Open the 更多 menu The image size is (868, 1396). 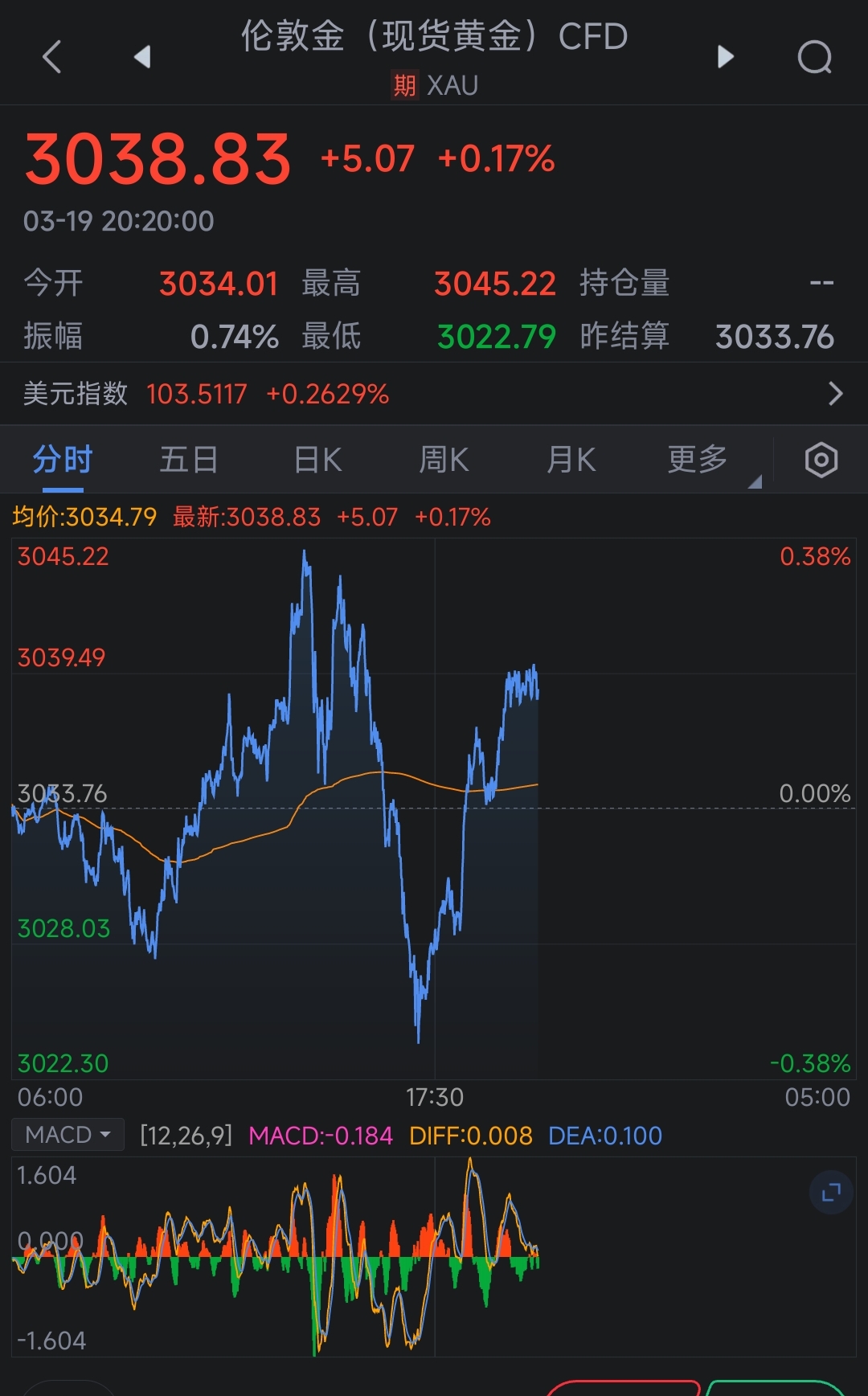point(695,459)
